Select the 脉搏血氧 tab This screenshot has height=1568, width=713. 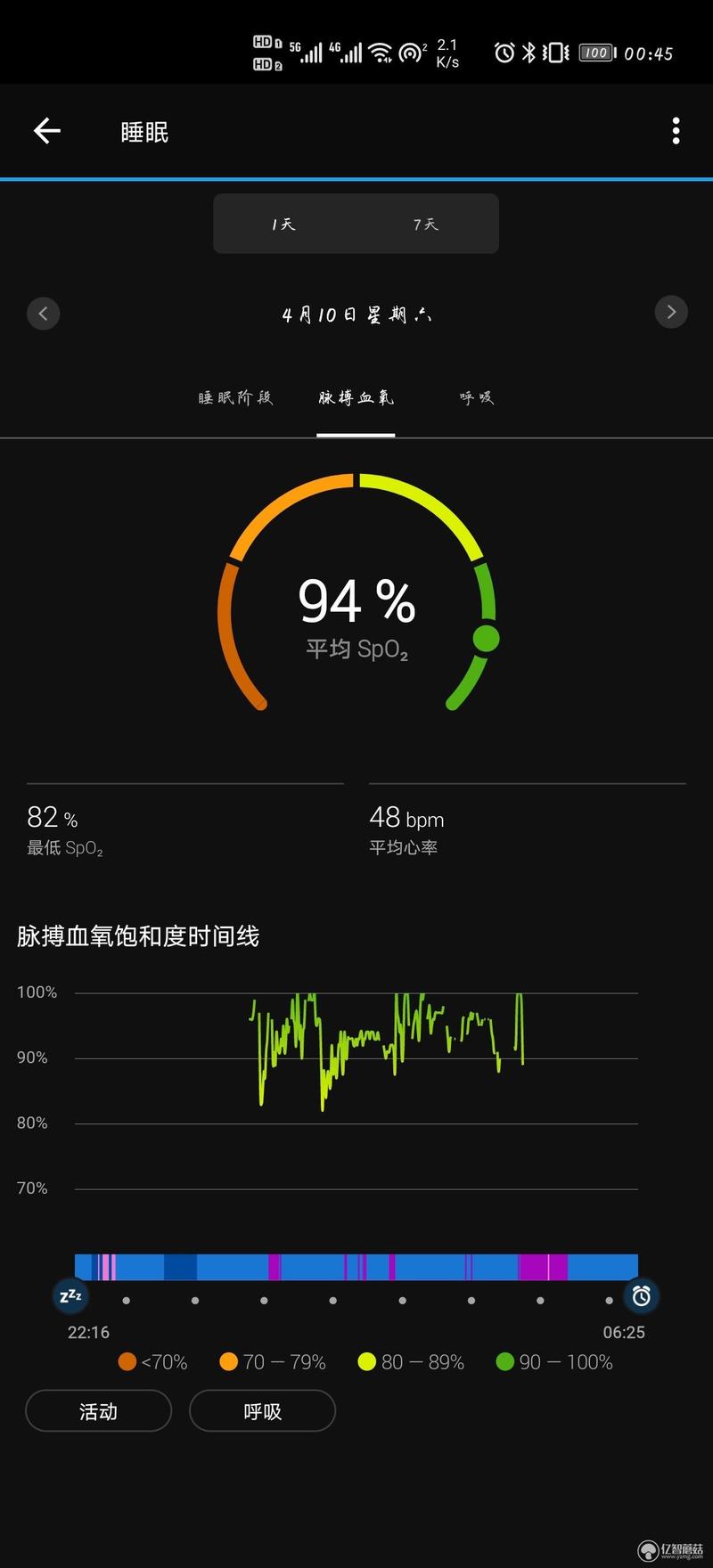pos(356,397)
